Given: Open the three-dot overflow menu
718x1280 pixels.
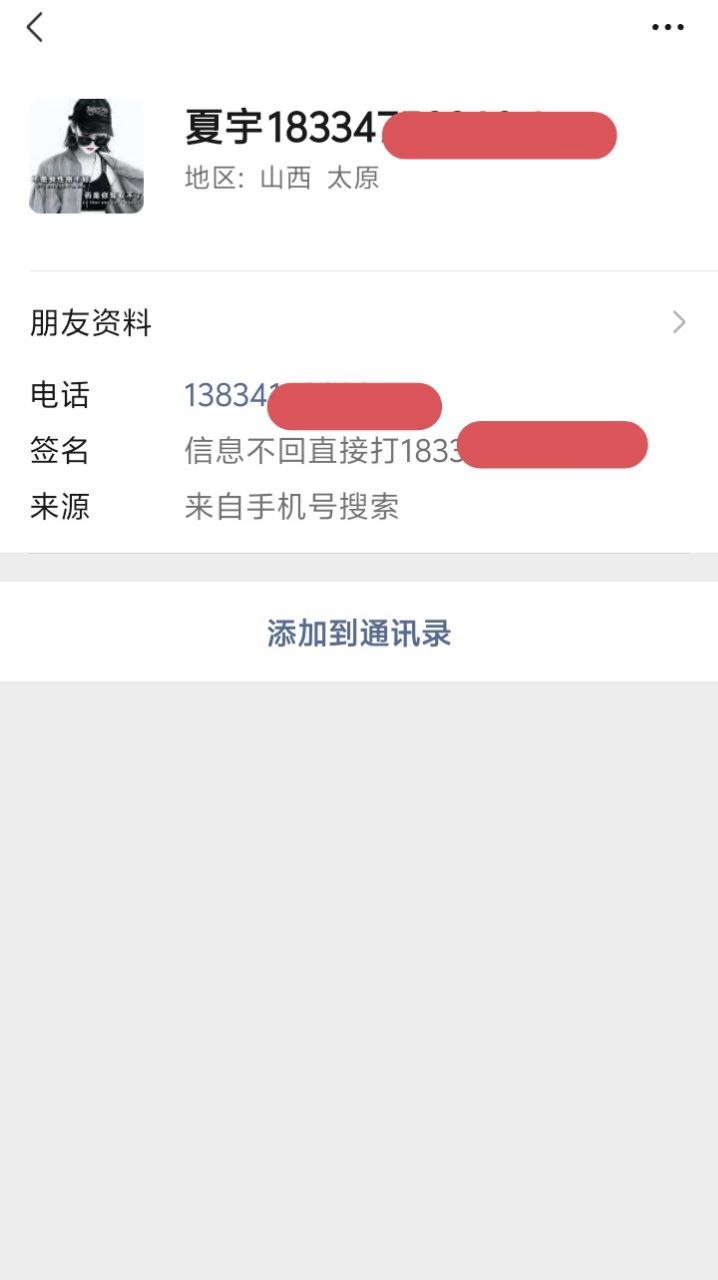Looking at the screenshot, I should pos(667,28).
